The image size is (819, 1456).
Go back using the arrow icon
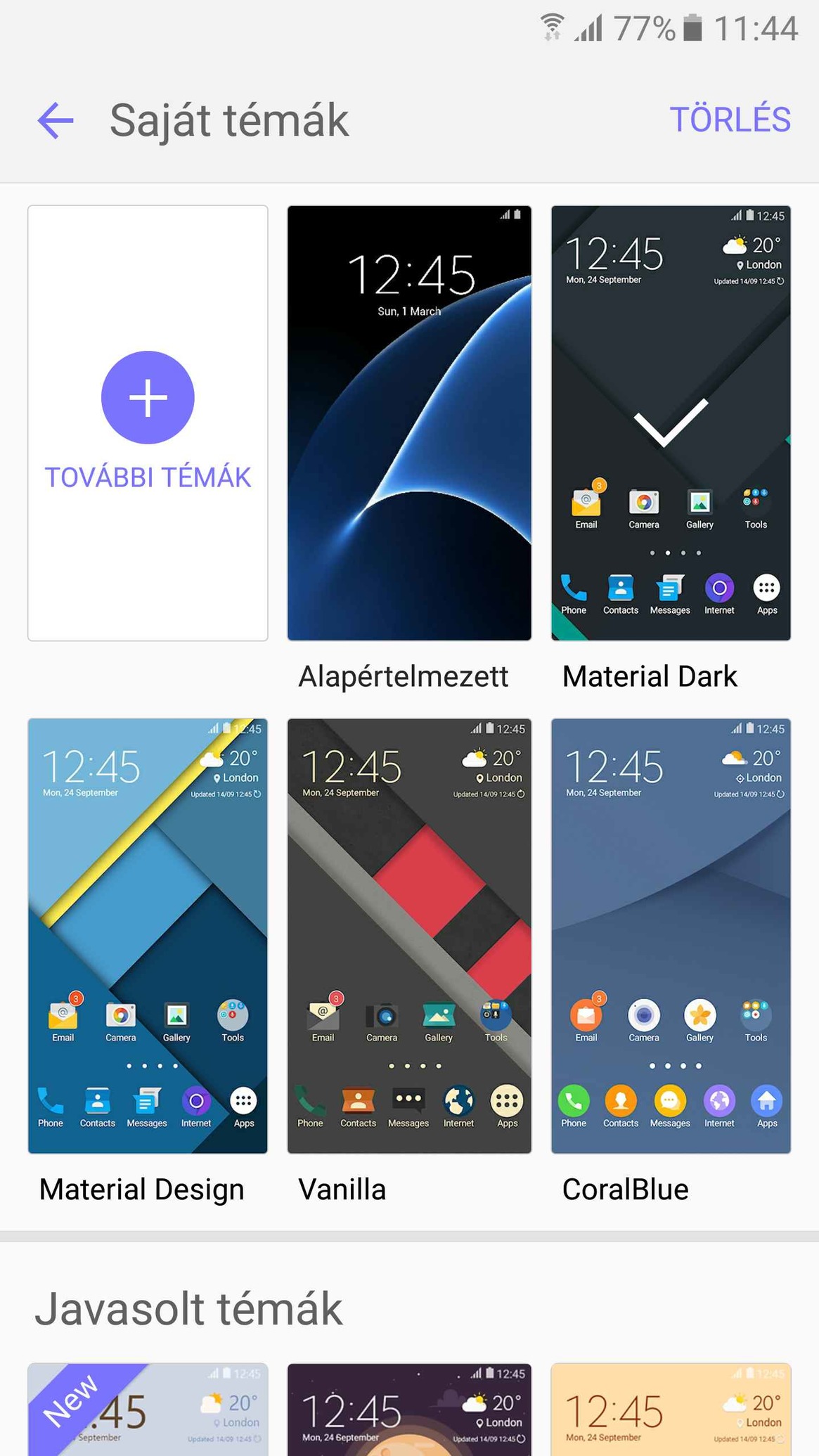[56, 120]
